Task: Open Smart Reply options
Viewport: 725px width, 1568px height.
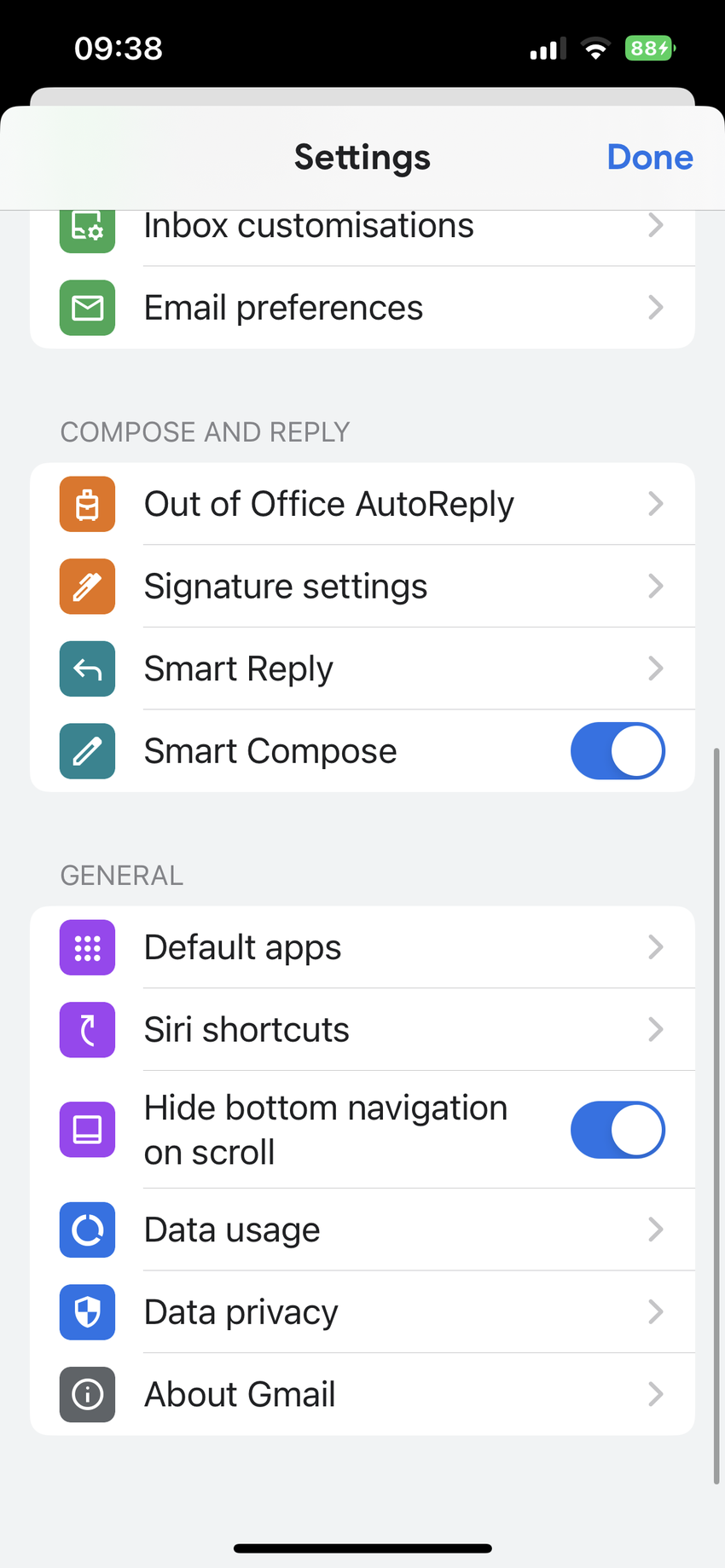Action: click(x=362, y=668)
